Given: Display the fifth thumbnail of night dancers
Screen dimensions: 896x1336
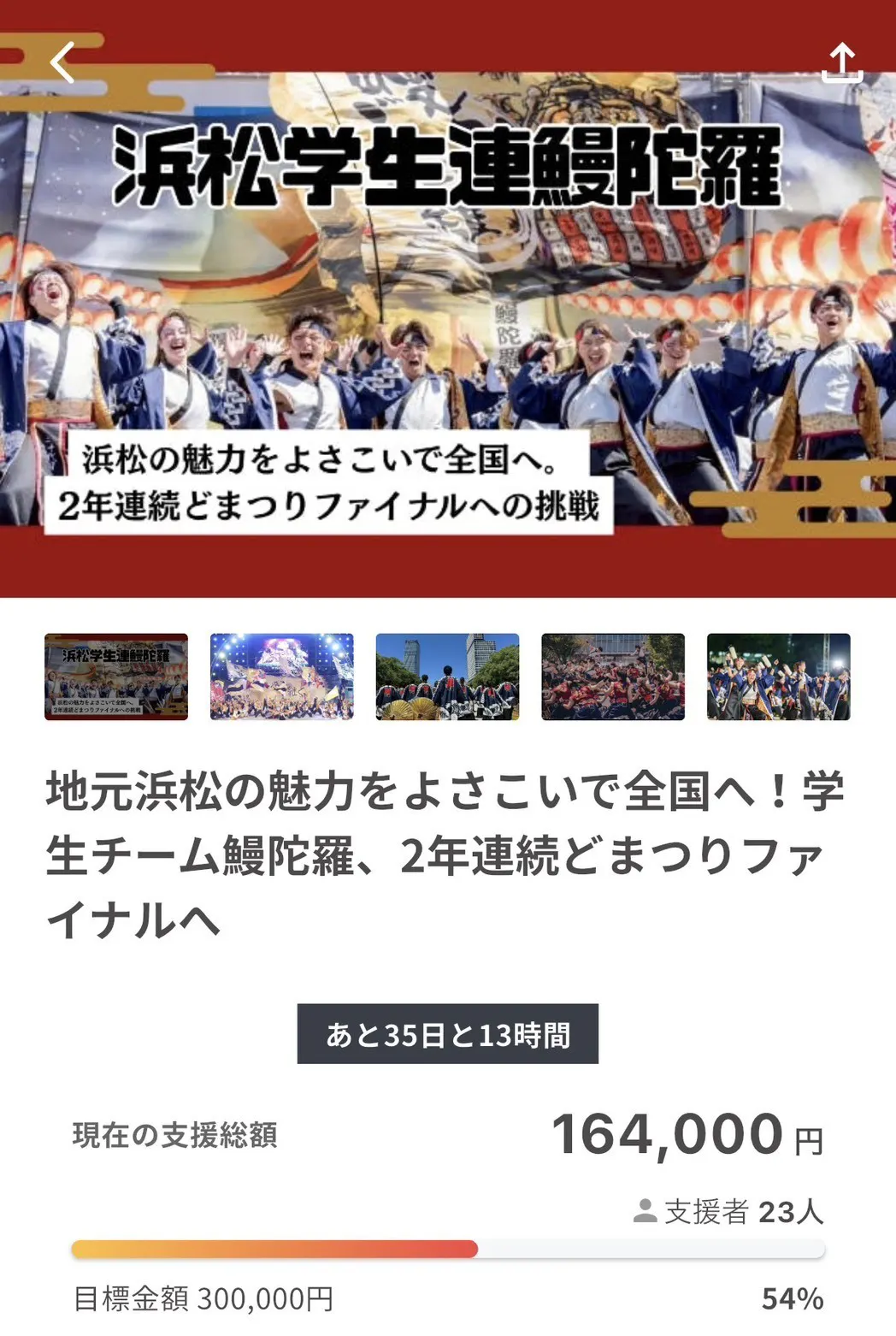Looking at the screenshot, I should pyautogui.click(x=778, y=677).
